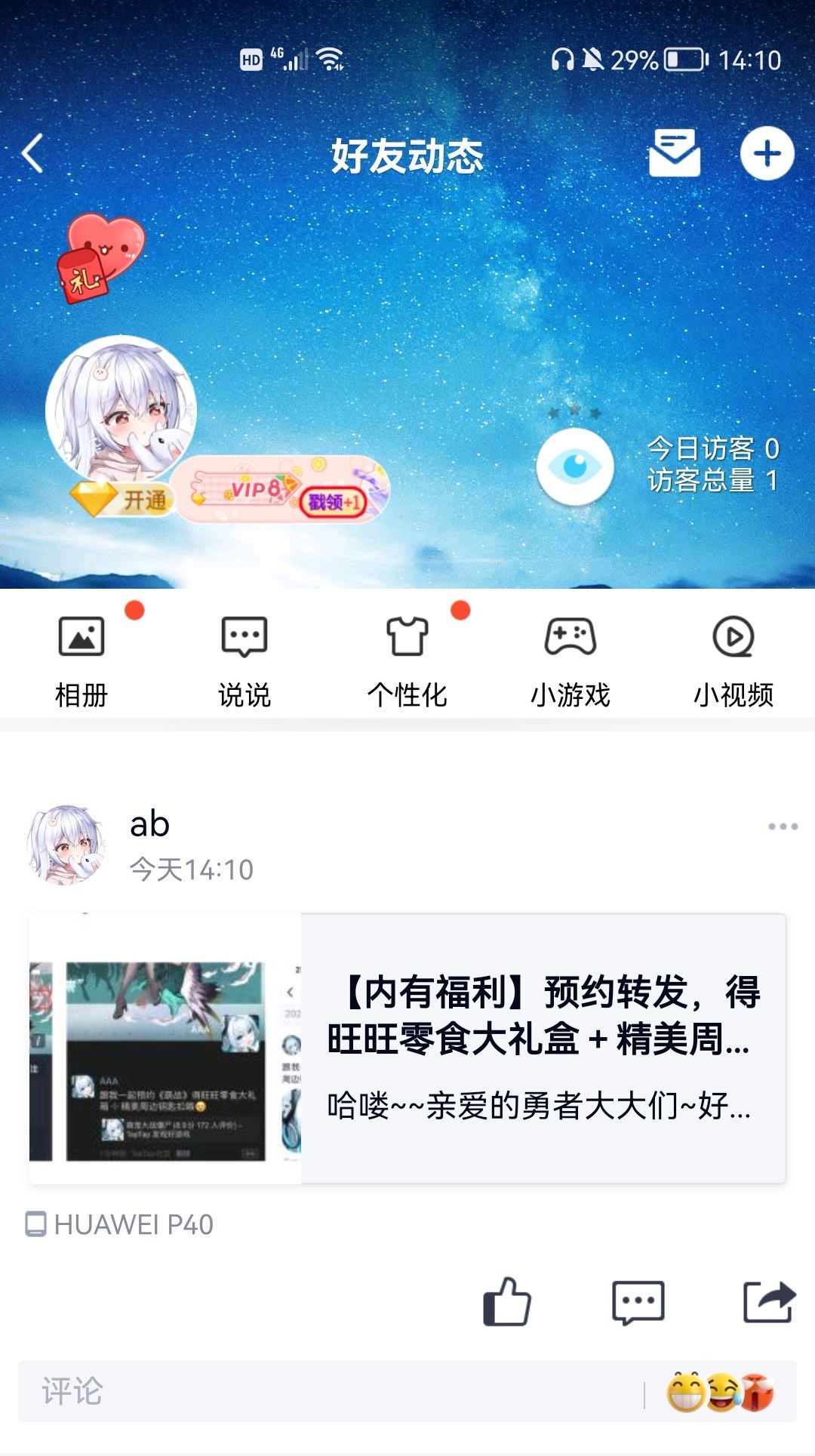The height and width of the screenshot is (1456, 815).
Task: Click the plus icon to create a post
Action: tap(769, 153)
